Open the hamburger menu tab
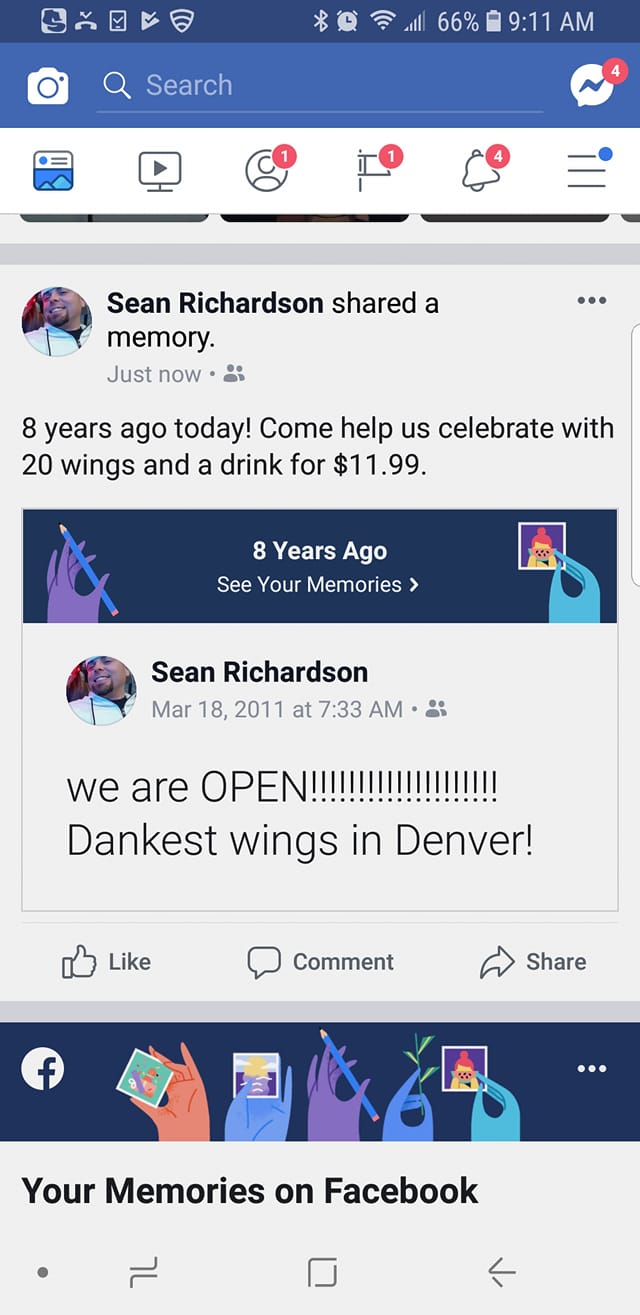The image size is (640, 1315). pos(588,171)
